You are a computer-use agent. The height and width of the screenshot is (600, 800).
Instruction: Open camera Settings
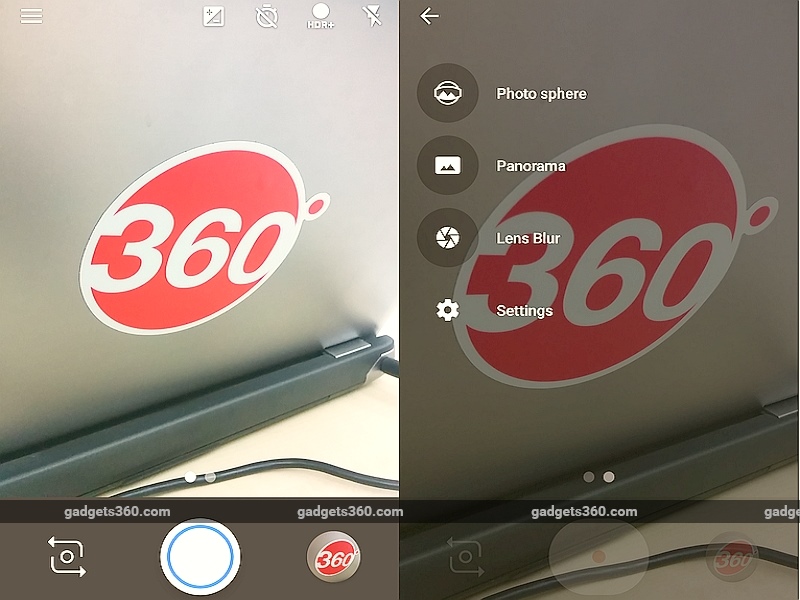447,310
